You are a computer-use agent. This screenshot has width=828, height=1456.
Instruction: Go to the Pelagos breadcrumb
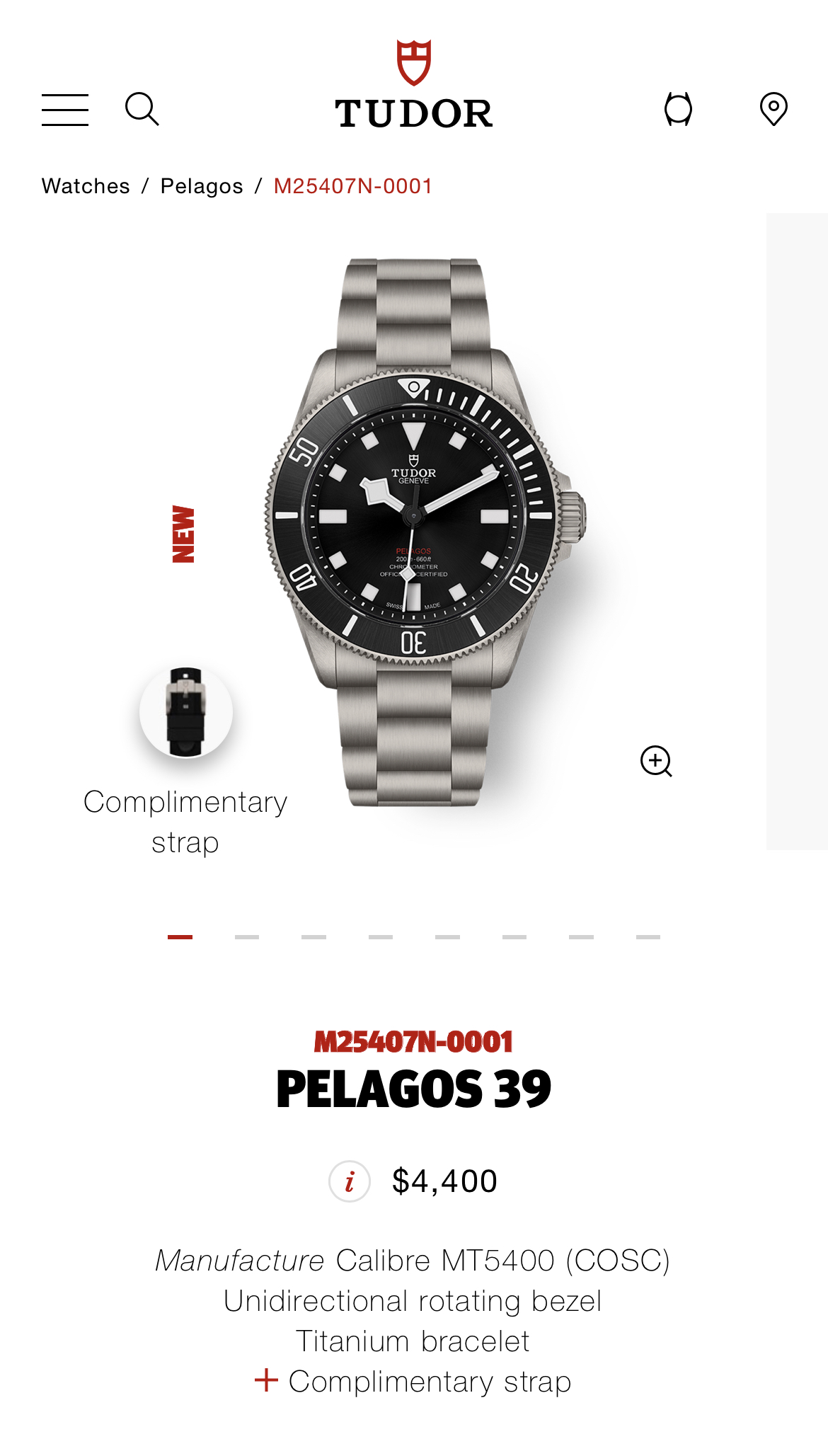click(x=202, y=186)
